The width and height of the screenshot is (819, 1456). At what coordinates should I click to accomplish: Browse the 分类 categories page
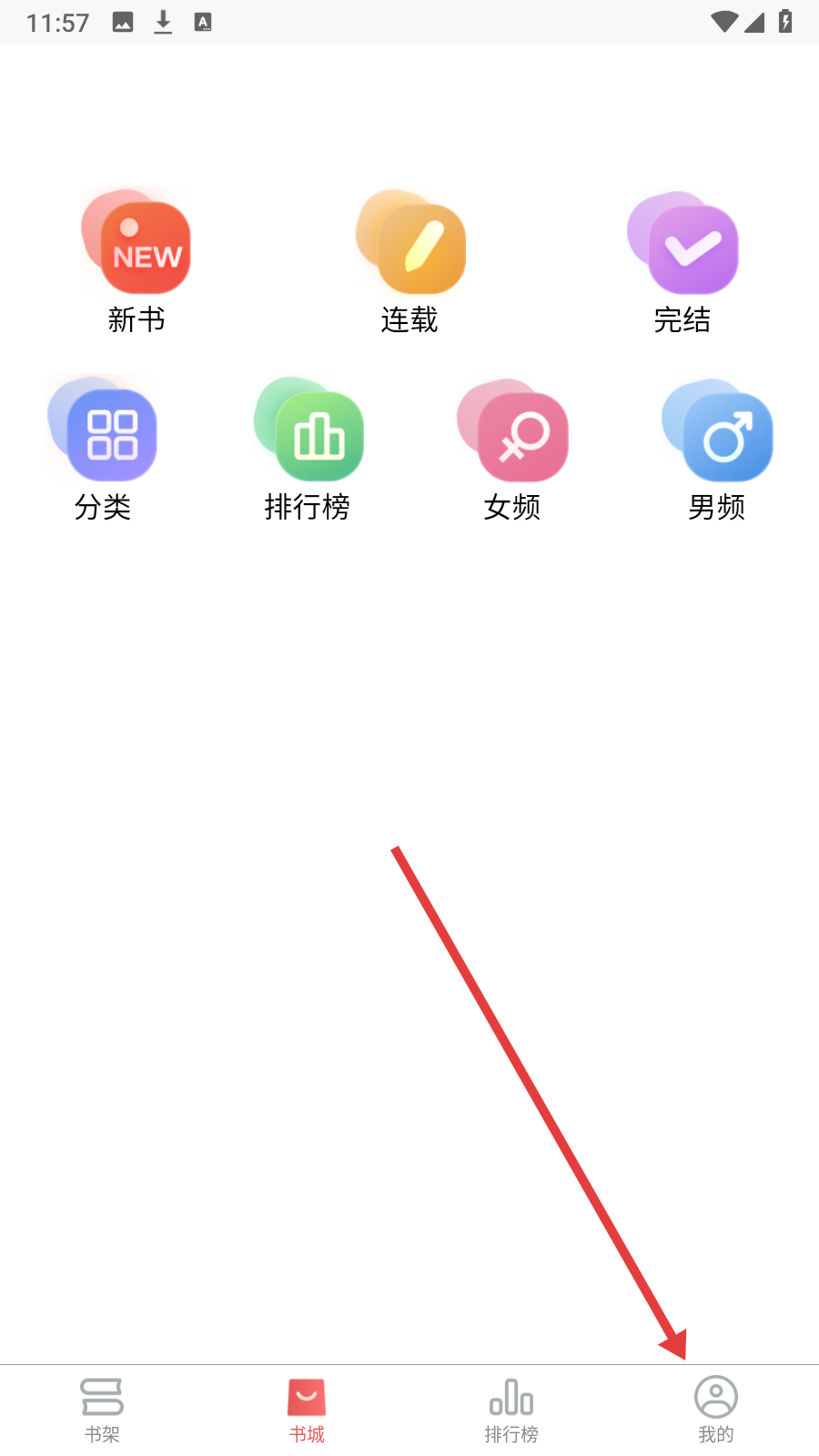click(103, 448)
